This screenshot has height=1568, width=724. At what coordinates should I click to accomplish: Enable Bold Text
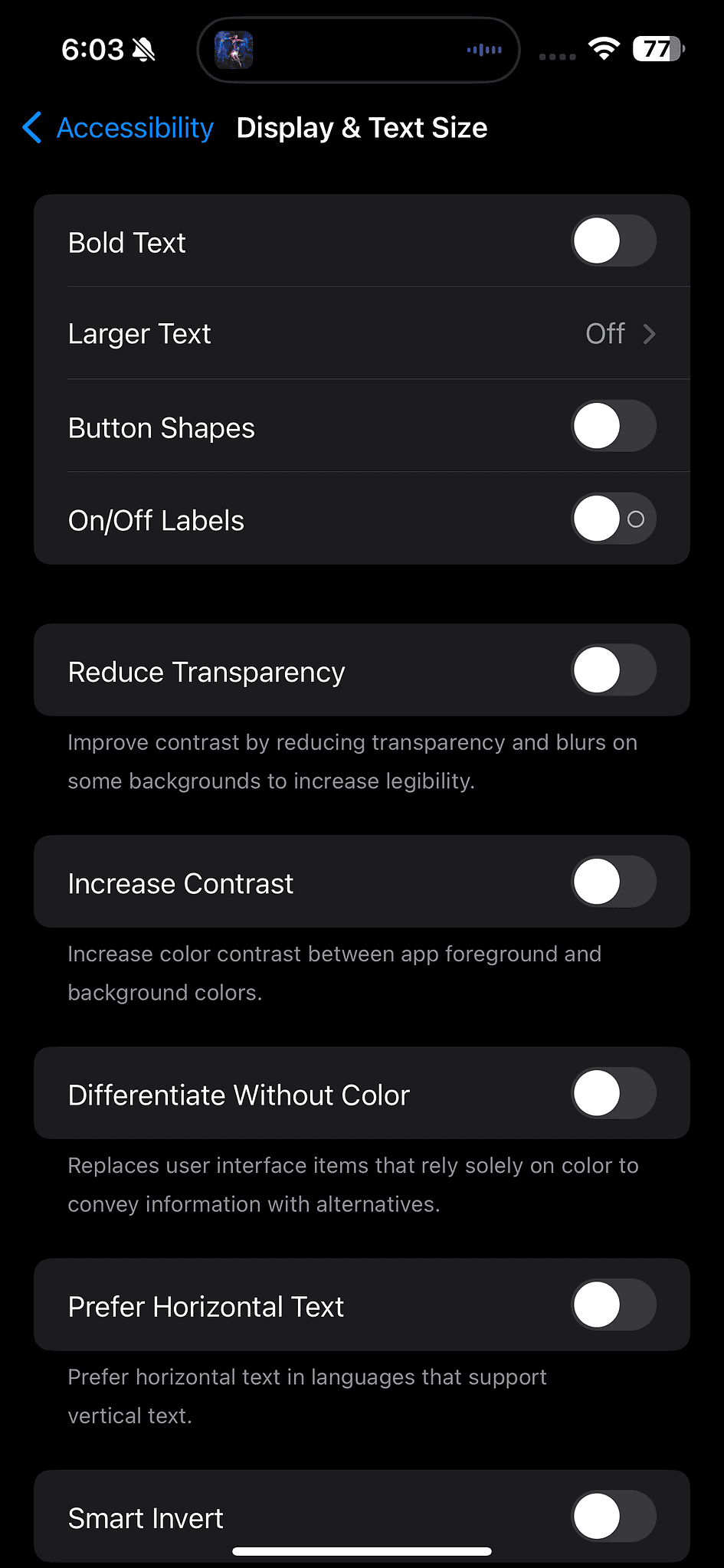[x=613, y=241]
